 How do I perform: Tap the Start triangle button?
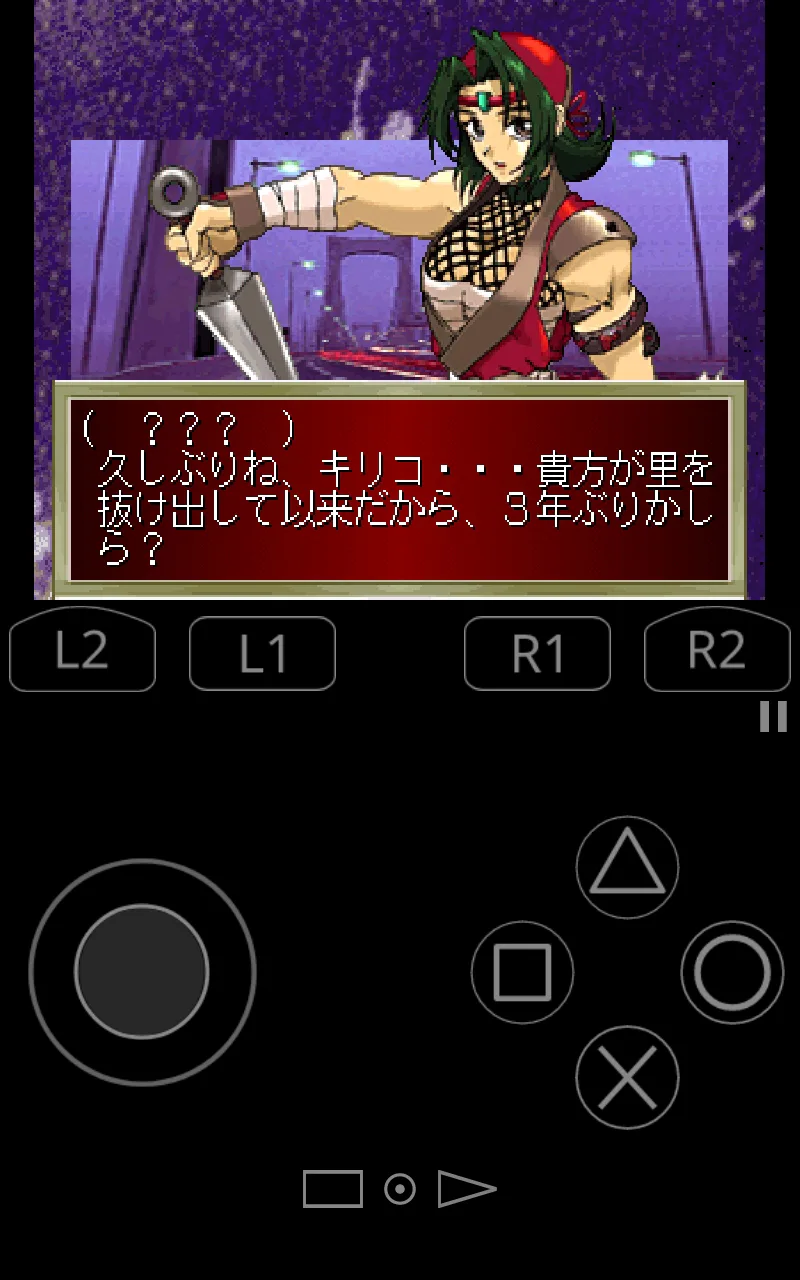click(467, 1189)
